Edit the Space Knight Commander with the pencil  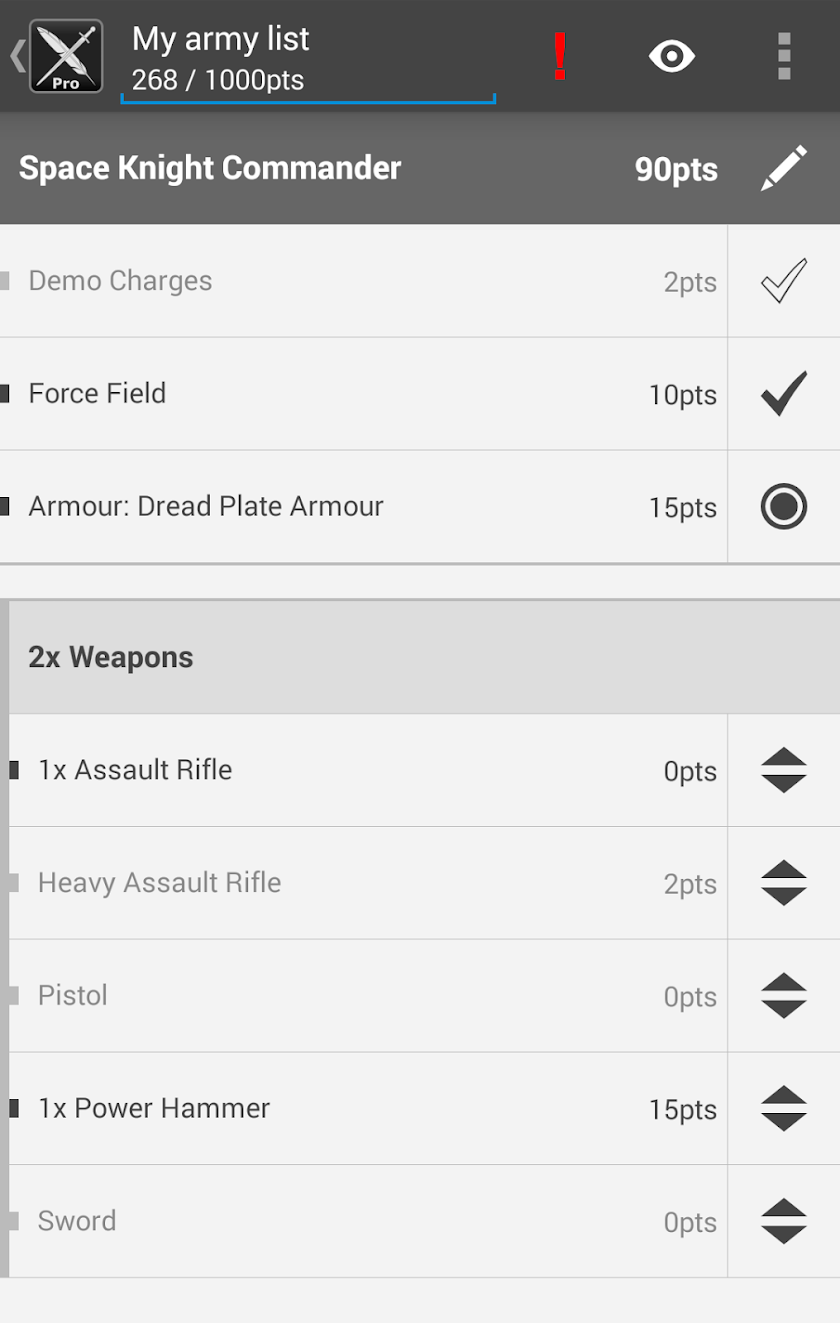pos(784,168)
